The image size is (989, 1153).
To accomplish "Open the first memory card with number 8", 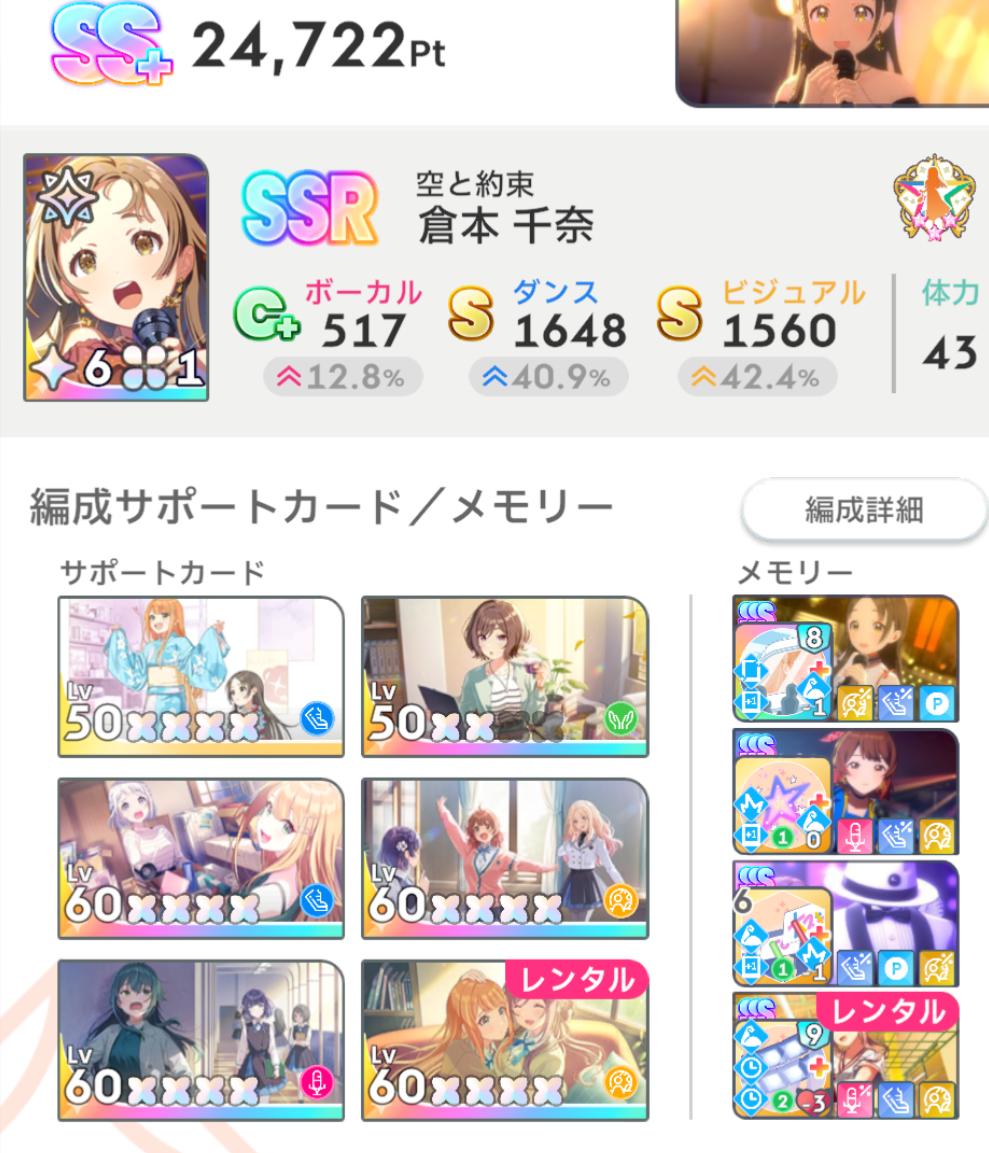I will click(845, 658).
